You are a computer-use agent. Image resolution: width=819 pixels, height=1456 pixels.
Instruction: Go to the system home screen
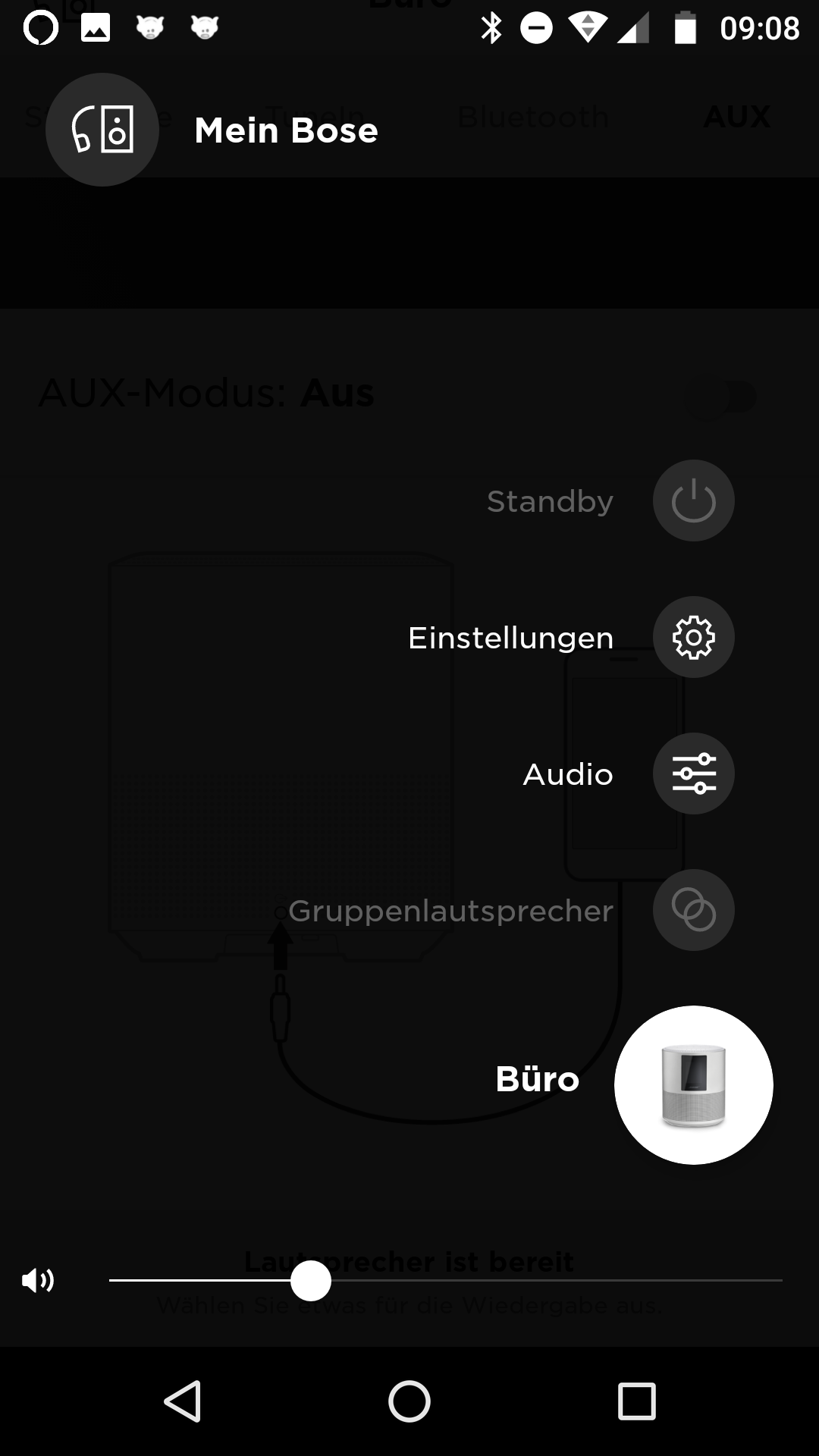click(409, 1401)
